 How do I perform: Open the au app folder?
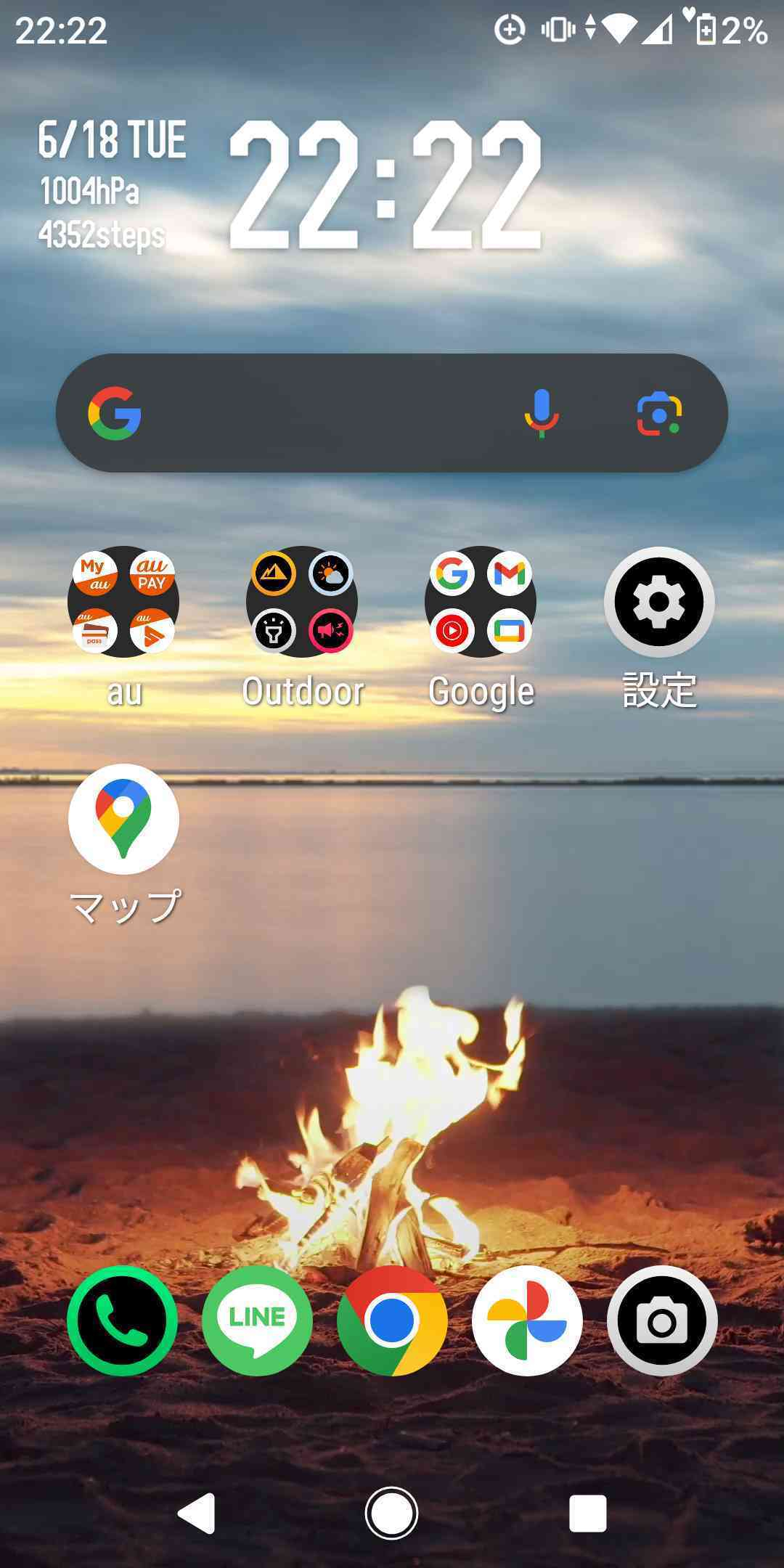[123, 602]
